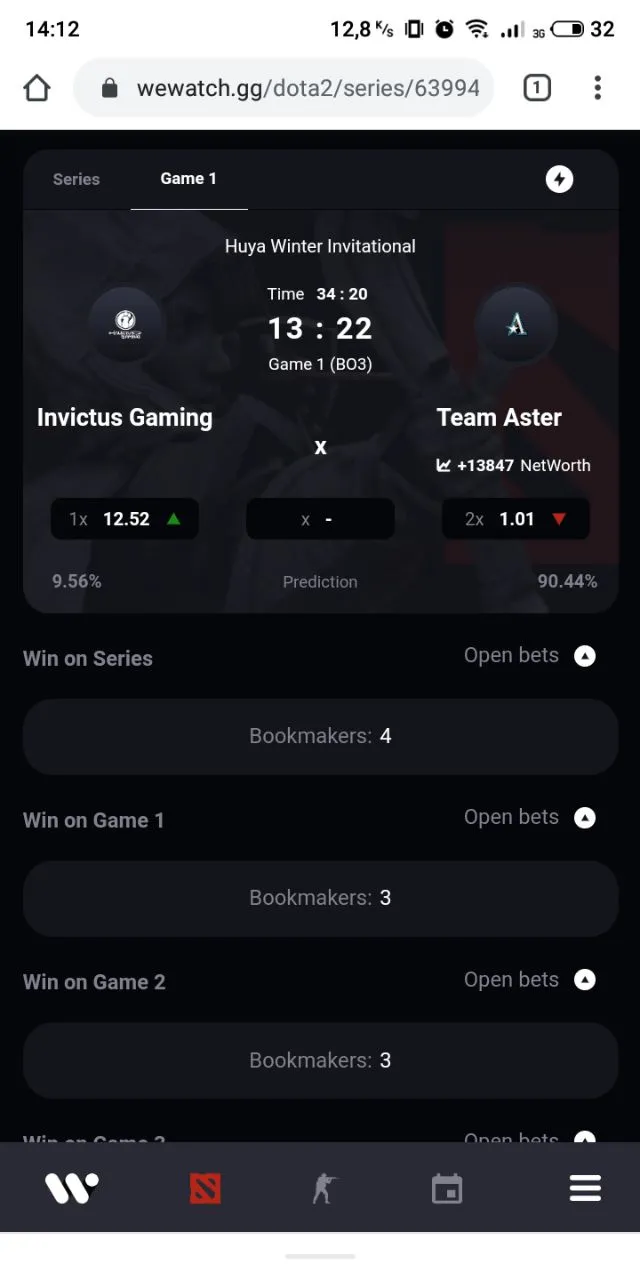Image resolution: width=640 pixels, height=1280 pixels.
Task: Show the 3 bookmakers for Win on Game 1
Action: click(320, 898)
